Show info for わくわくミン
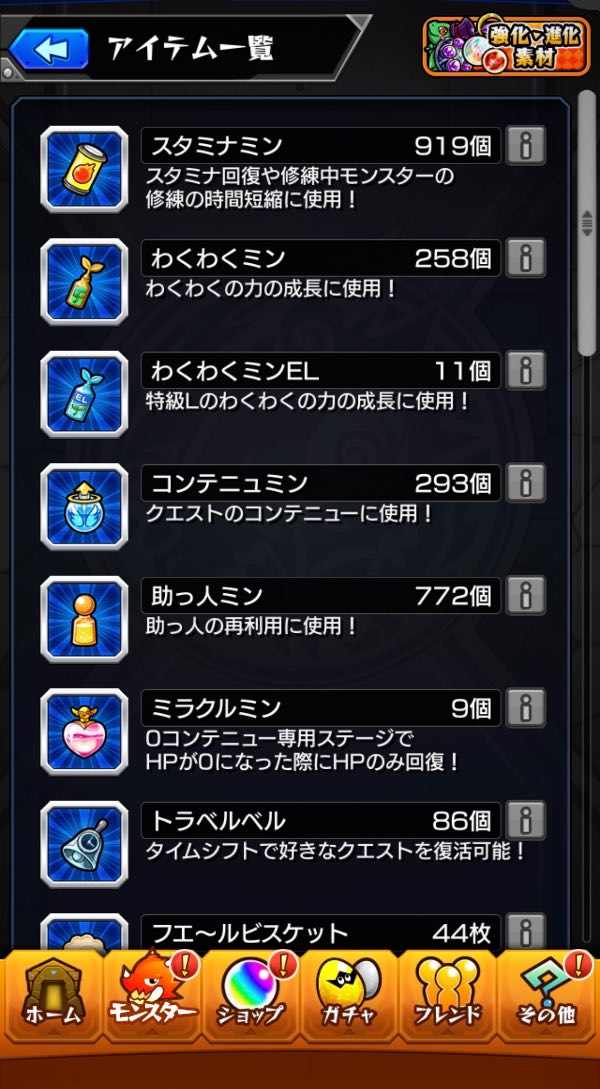This screenshot has width=600, height=1089. point(525,258)
